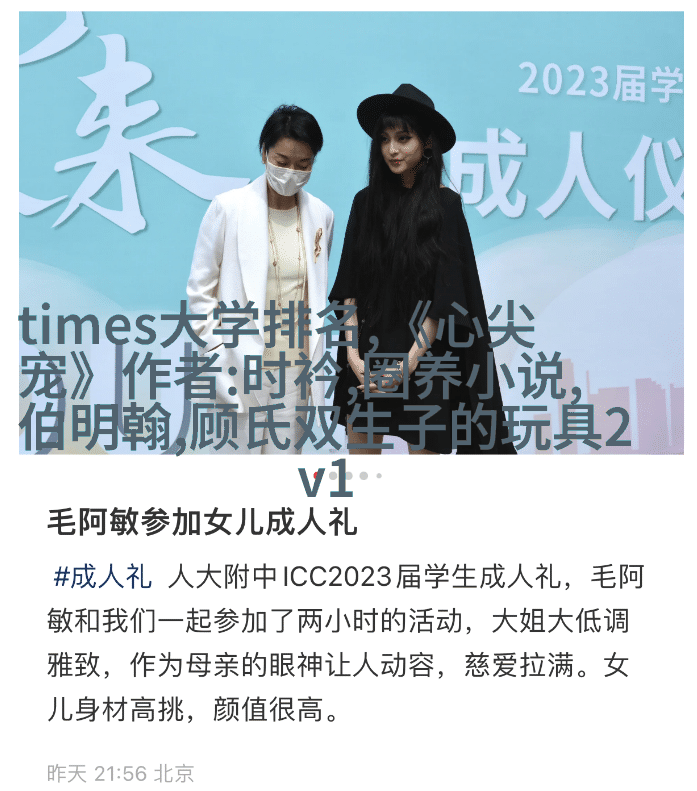Tap the photo carousel page indicator dots

tap(348, 476)
